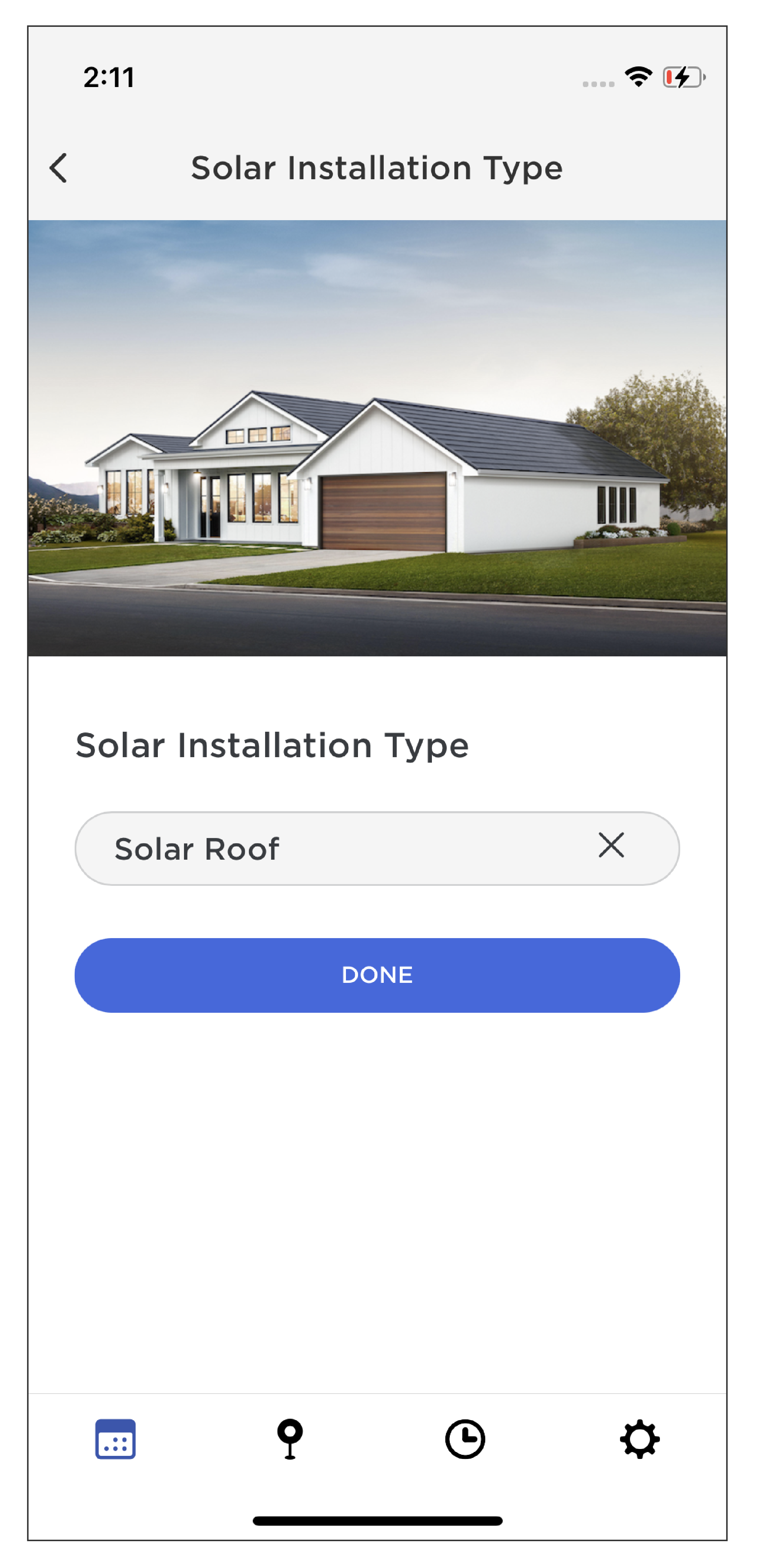The image size is (761, 1568).
Task: Confirm with the DONE button
Action: click(377, 975)
